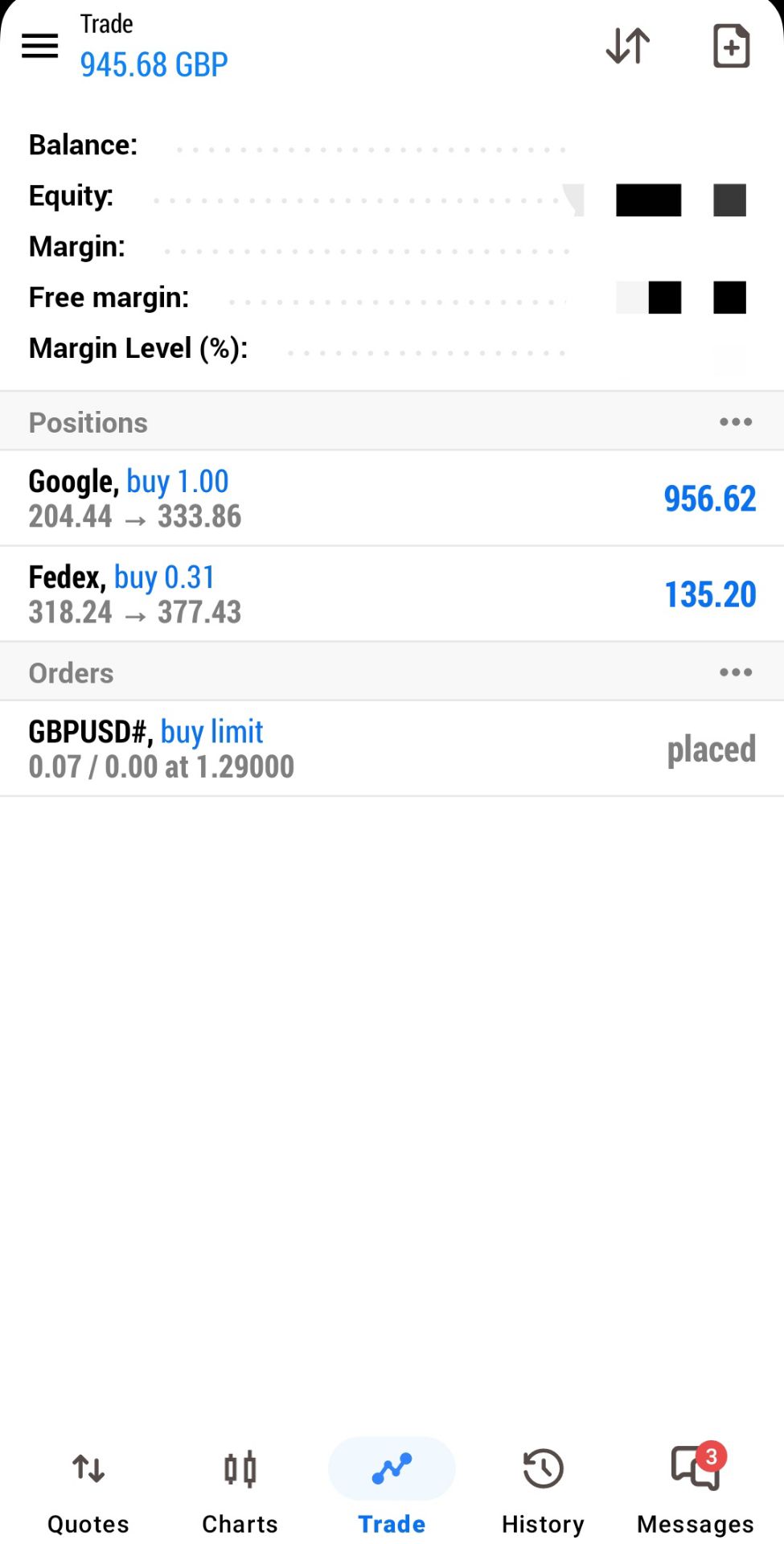Open the Google buy position

click(x=392, y=499)
